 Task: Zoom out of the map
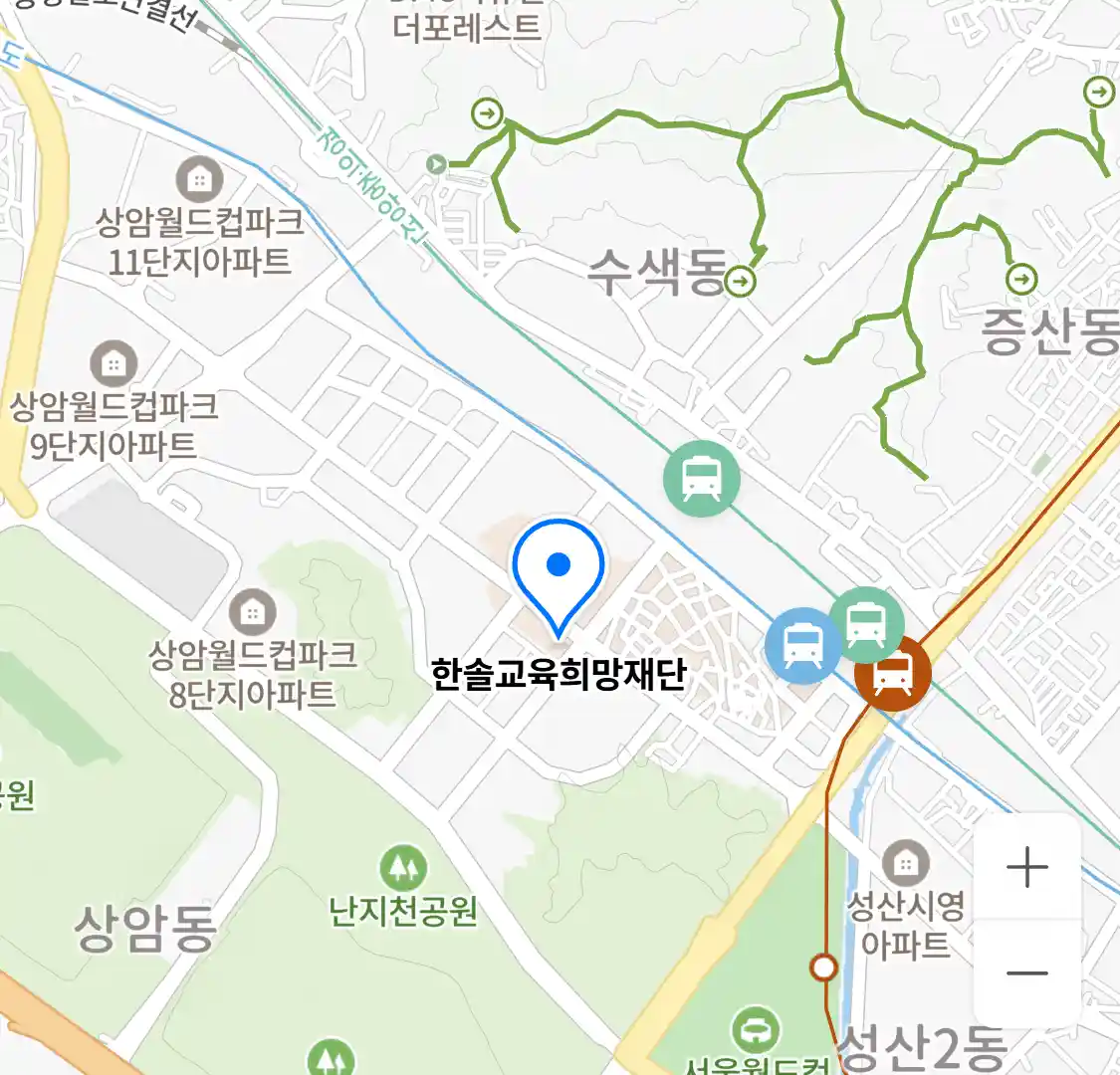coord(1026,972)
